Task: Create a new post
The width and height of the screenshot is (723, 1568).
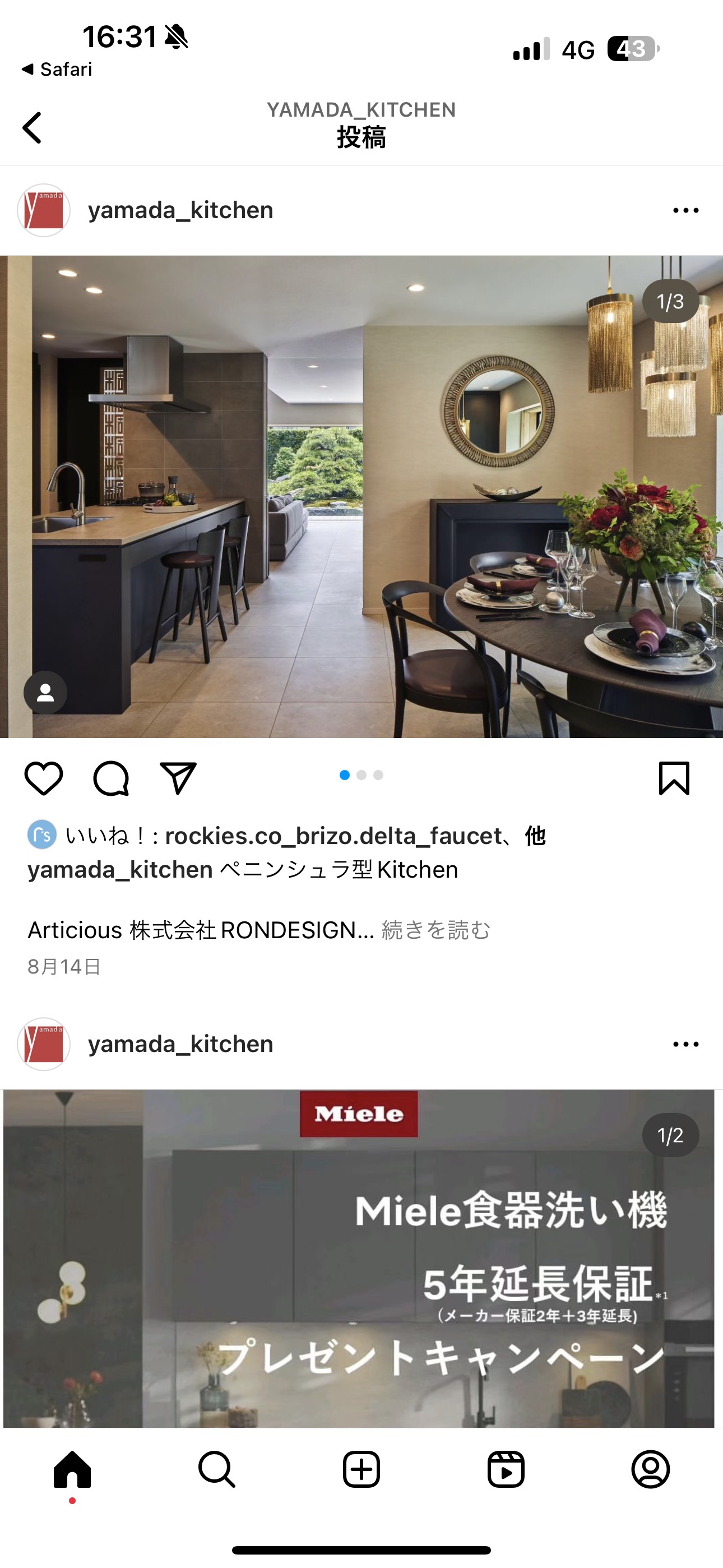Action: point(361,1469)
